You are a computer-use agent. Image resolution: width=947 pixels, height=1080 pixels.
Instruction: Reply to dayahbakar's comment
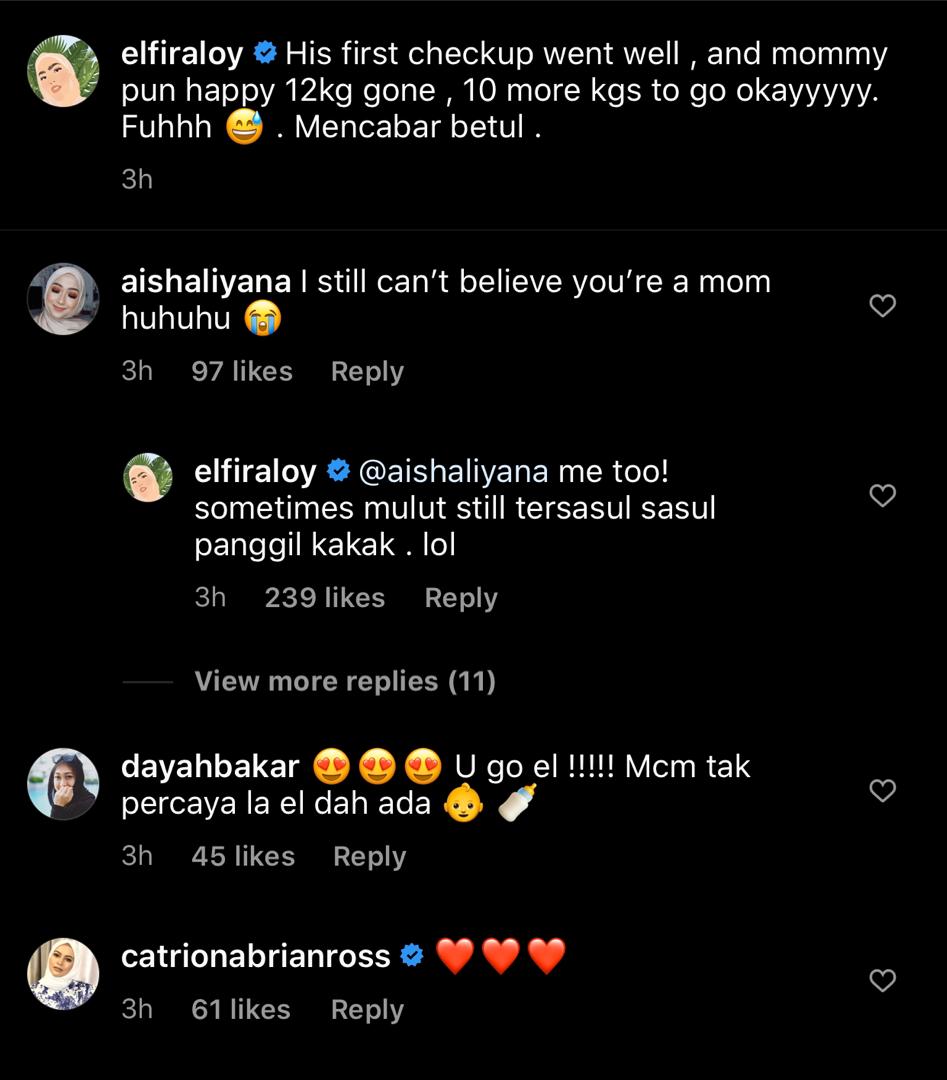369,857
